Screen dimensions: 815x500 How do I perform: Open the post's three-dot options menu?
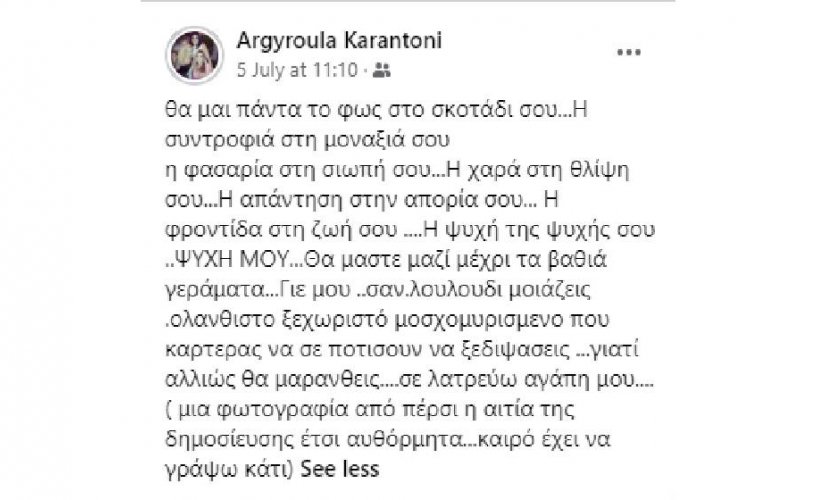click(x=629, y=50)
